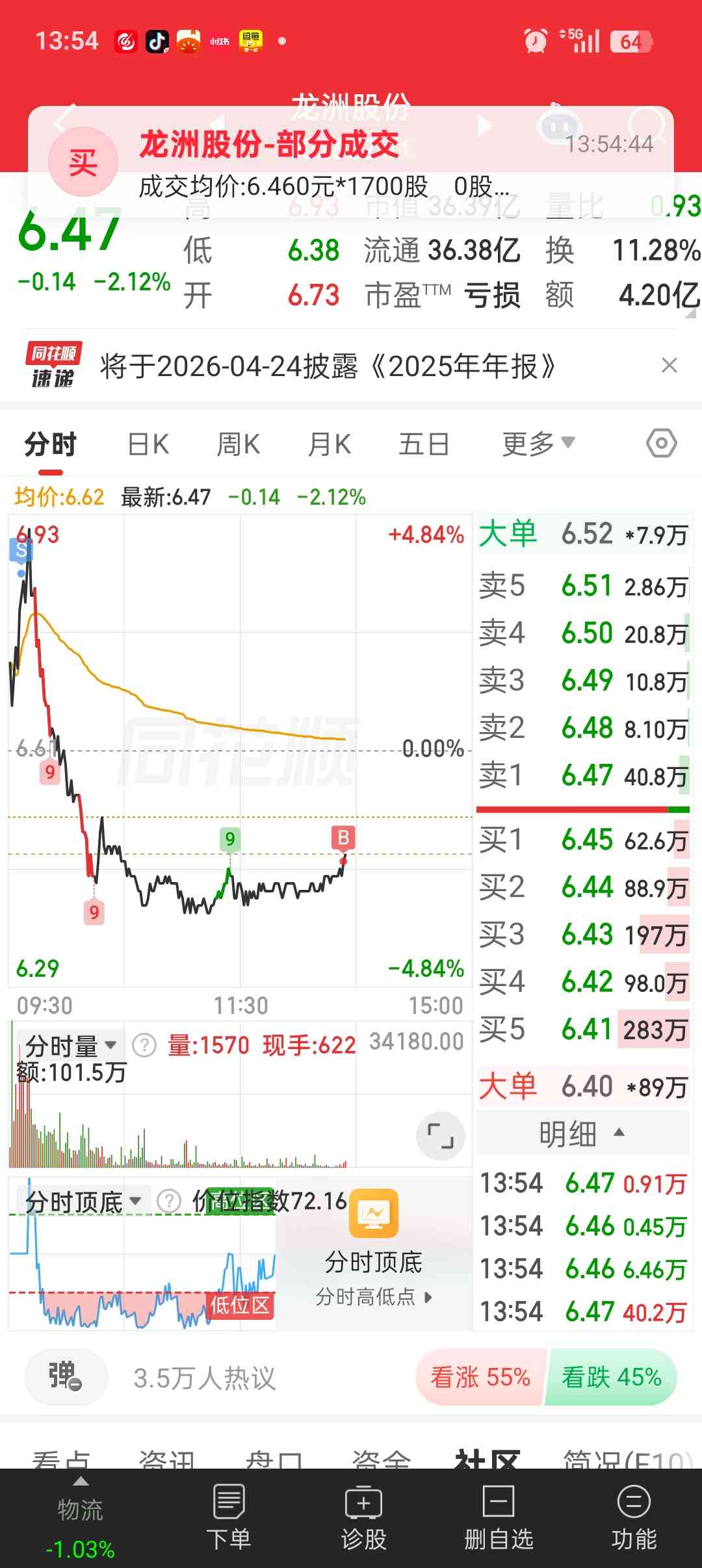This screenshot has height=1568, width=702.
Task: Expand the chart to fullscreen
Action: [x=440, y=1136]
